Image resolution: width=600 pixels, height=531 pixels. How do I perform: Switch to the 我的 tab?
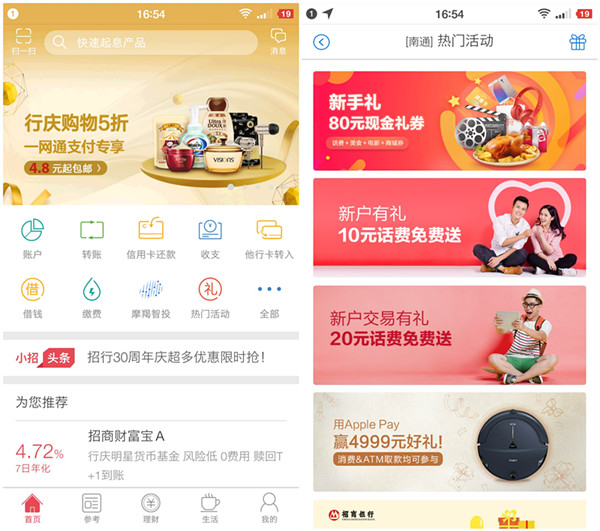coord(269,508)
